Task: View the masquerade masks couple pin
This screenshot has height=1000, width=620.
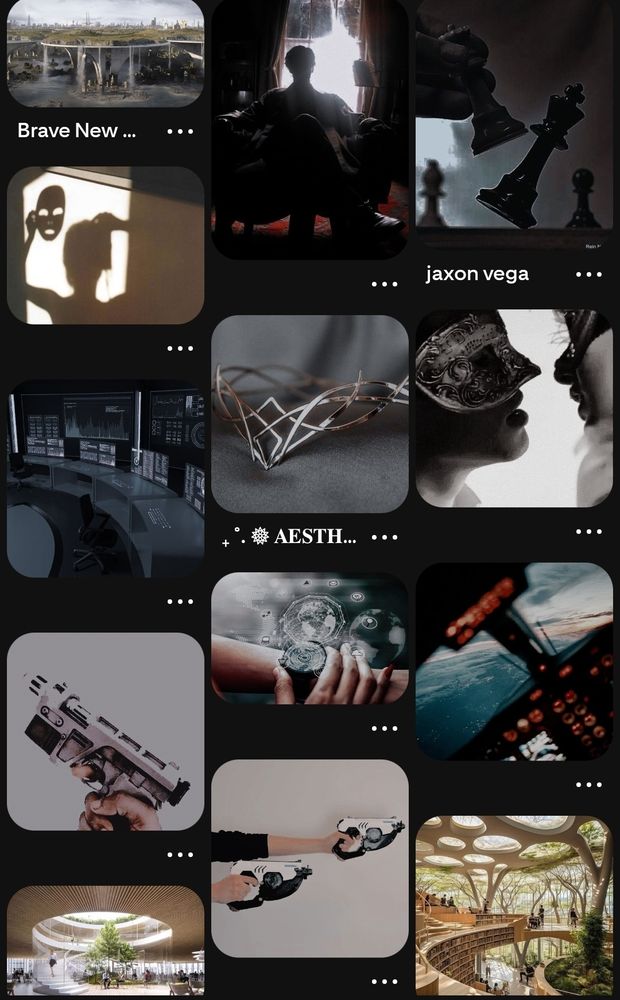Action: [x=514, y=408]
